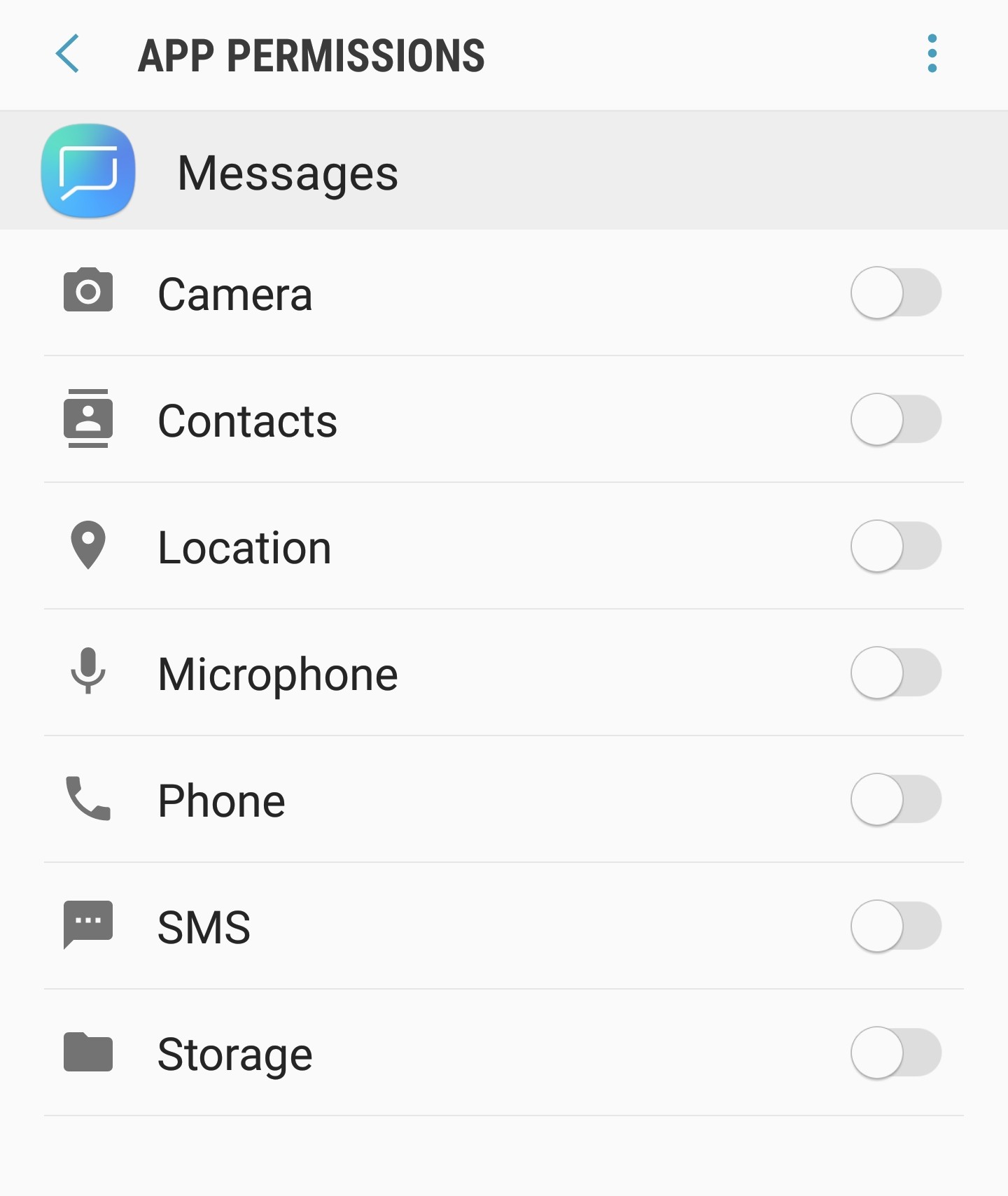This screenshot has width=1008, height=1196.
Task: Open the three-dot overflow menu
Action: coord(932,54)
